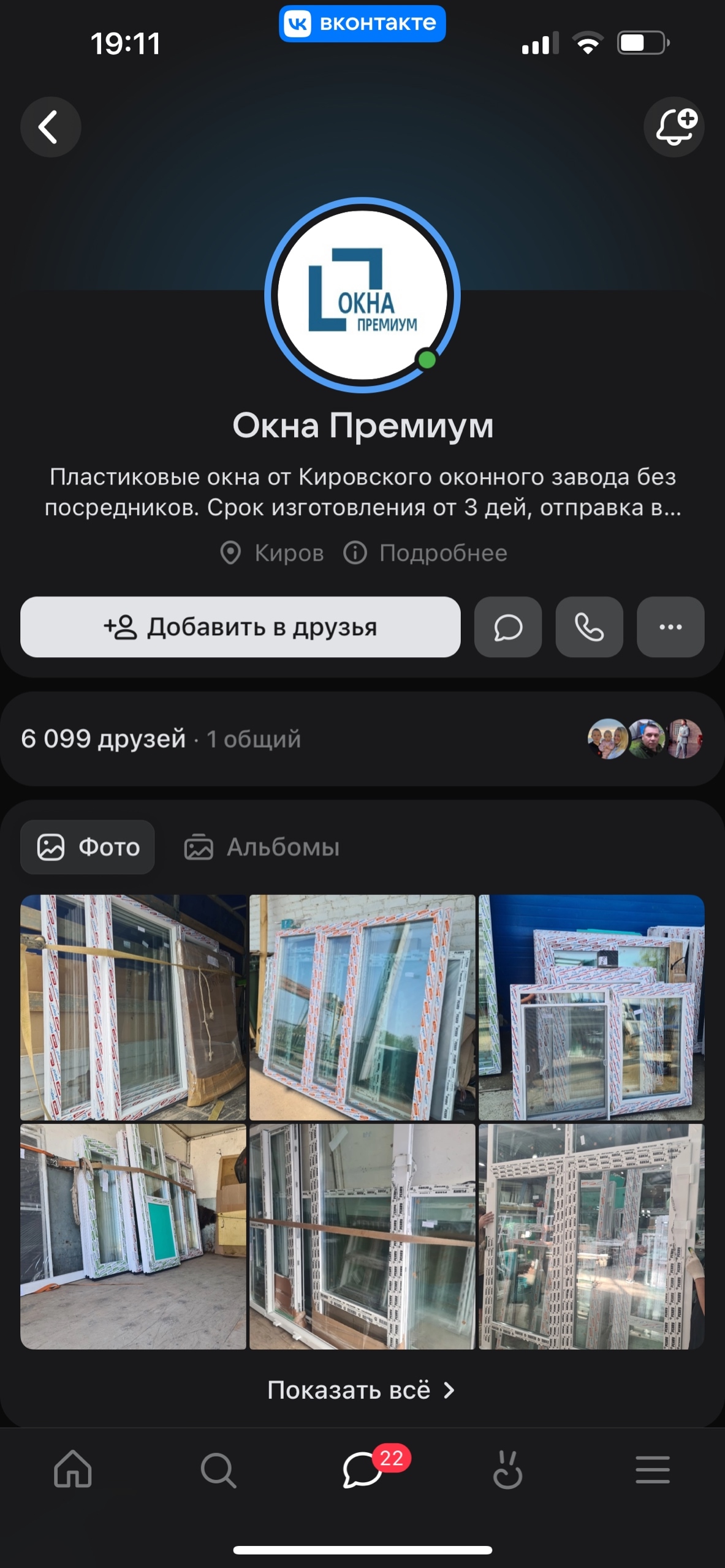Open the photo of windows against blue wall

(591, 1007)
